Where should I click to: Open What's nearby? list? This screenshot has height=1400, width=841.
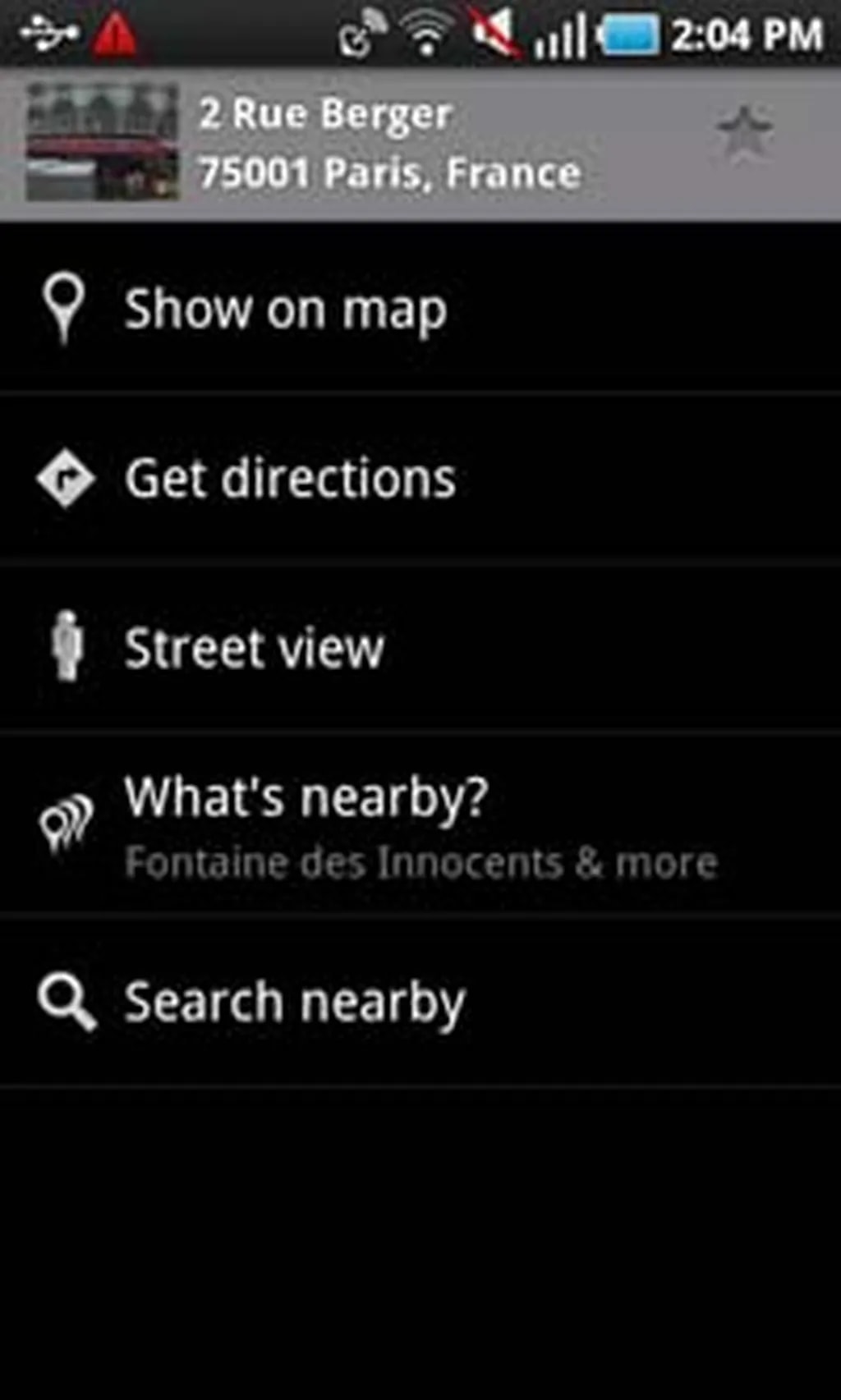[306, 825]
